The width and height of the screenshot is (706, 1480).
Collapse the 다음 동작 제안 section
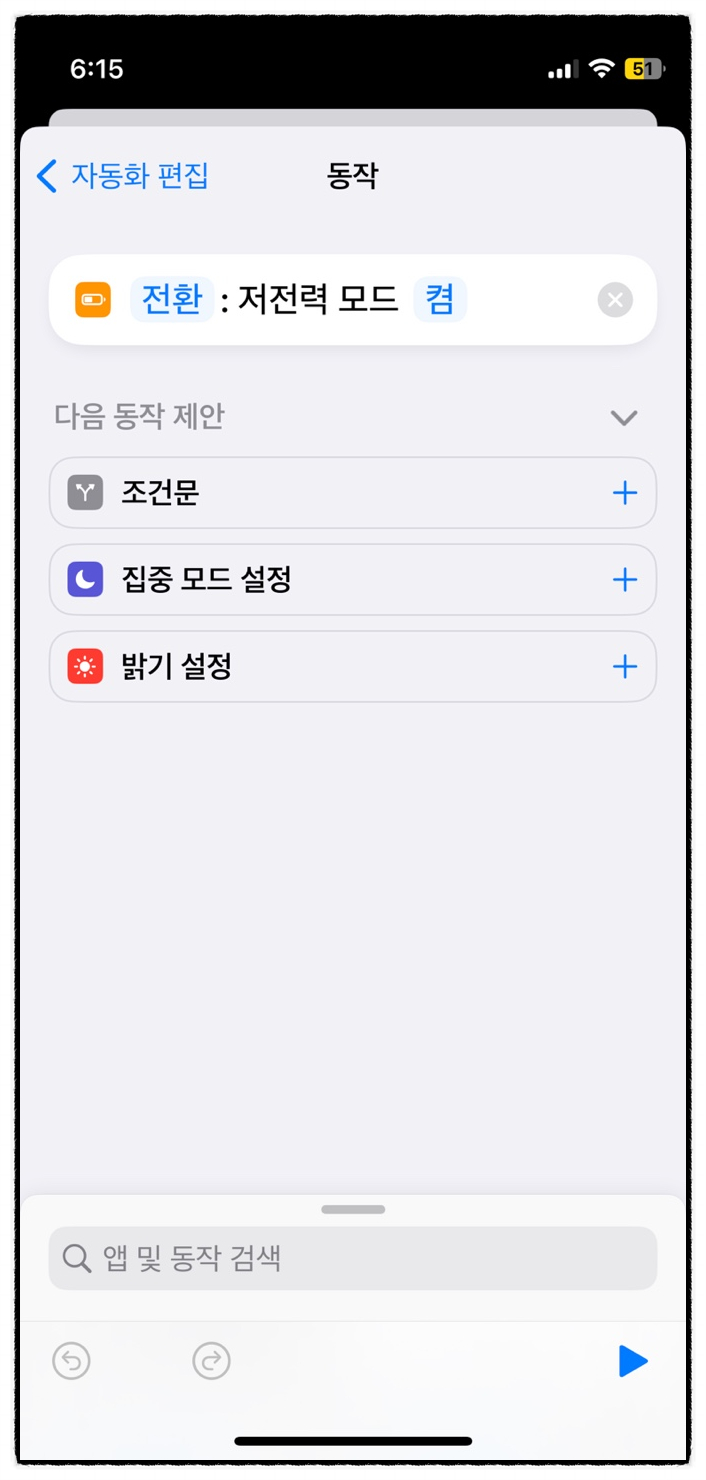[x=624, y=418]
